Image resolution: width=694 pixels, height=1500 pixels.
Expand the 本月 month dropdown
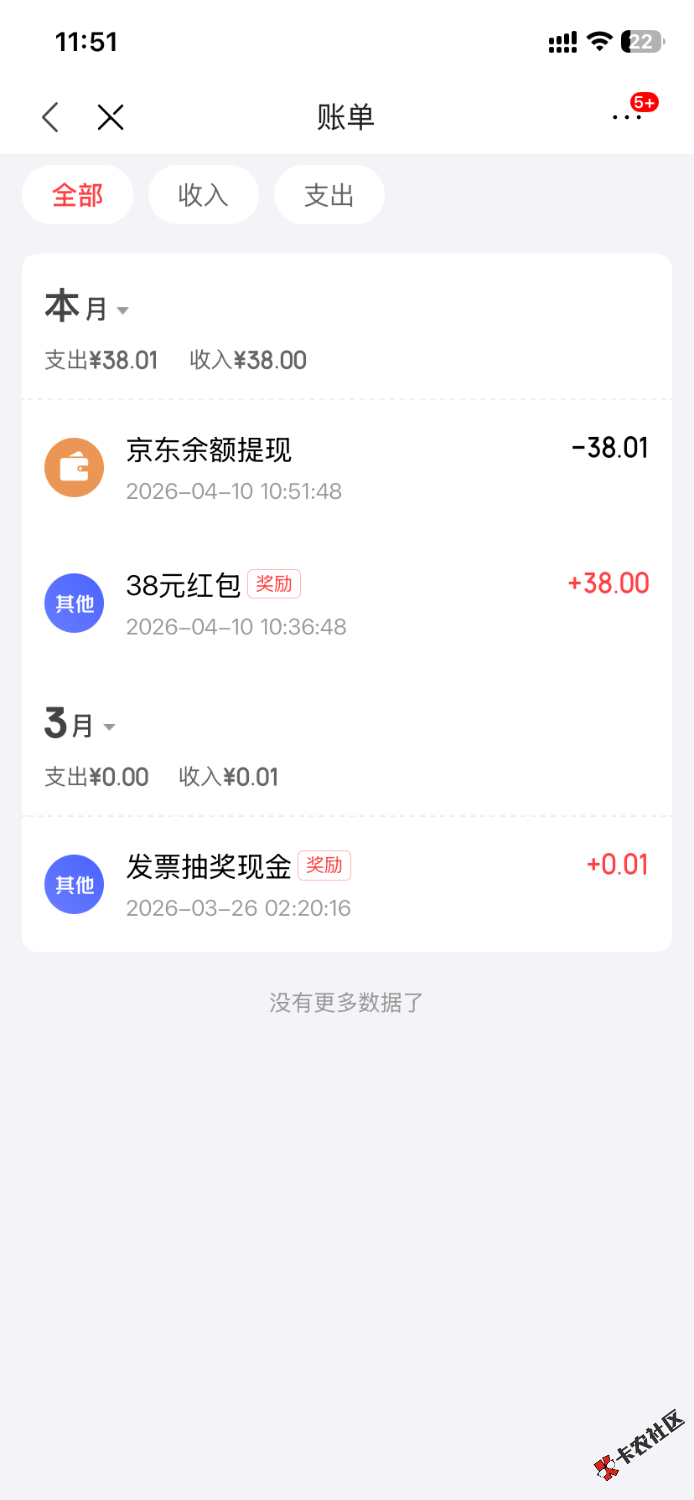88,309
